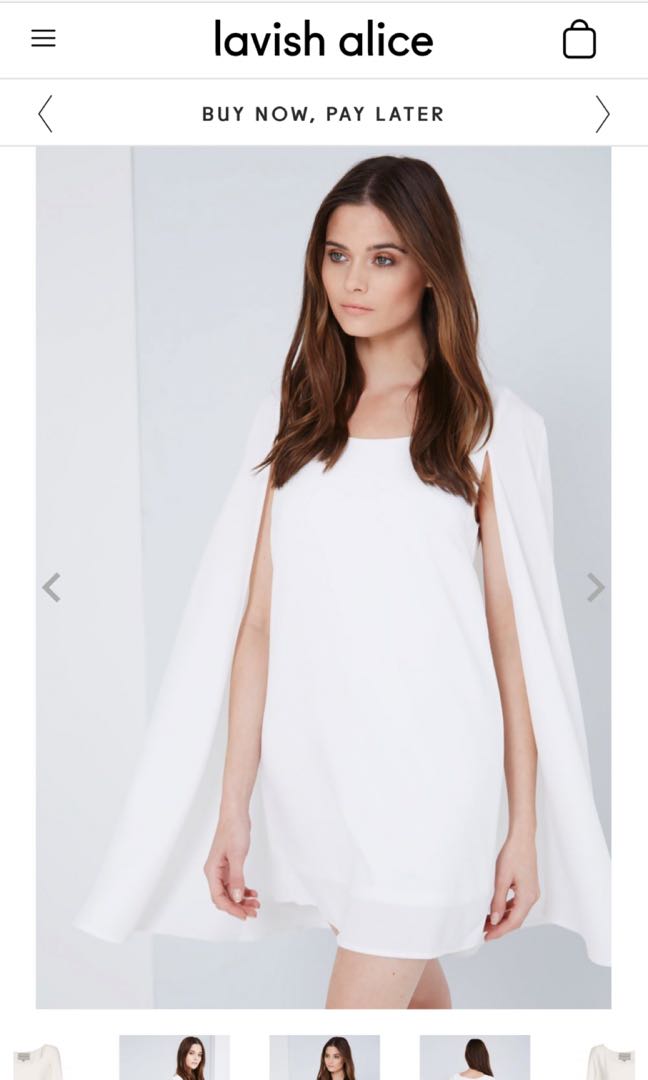Viewport: 648px width, 1080px height.
Task: Select the thumbnail of model looking sideways
Action: [174, 1058]
